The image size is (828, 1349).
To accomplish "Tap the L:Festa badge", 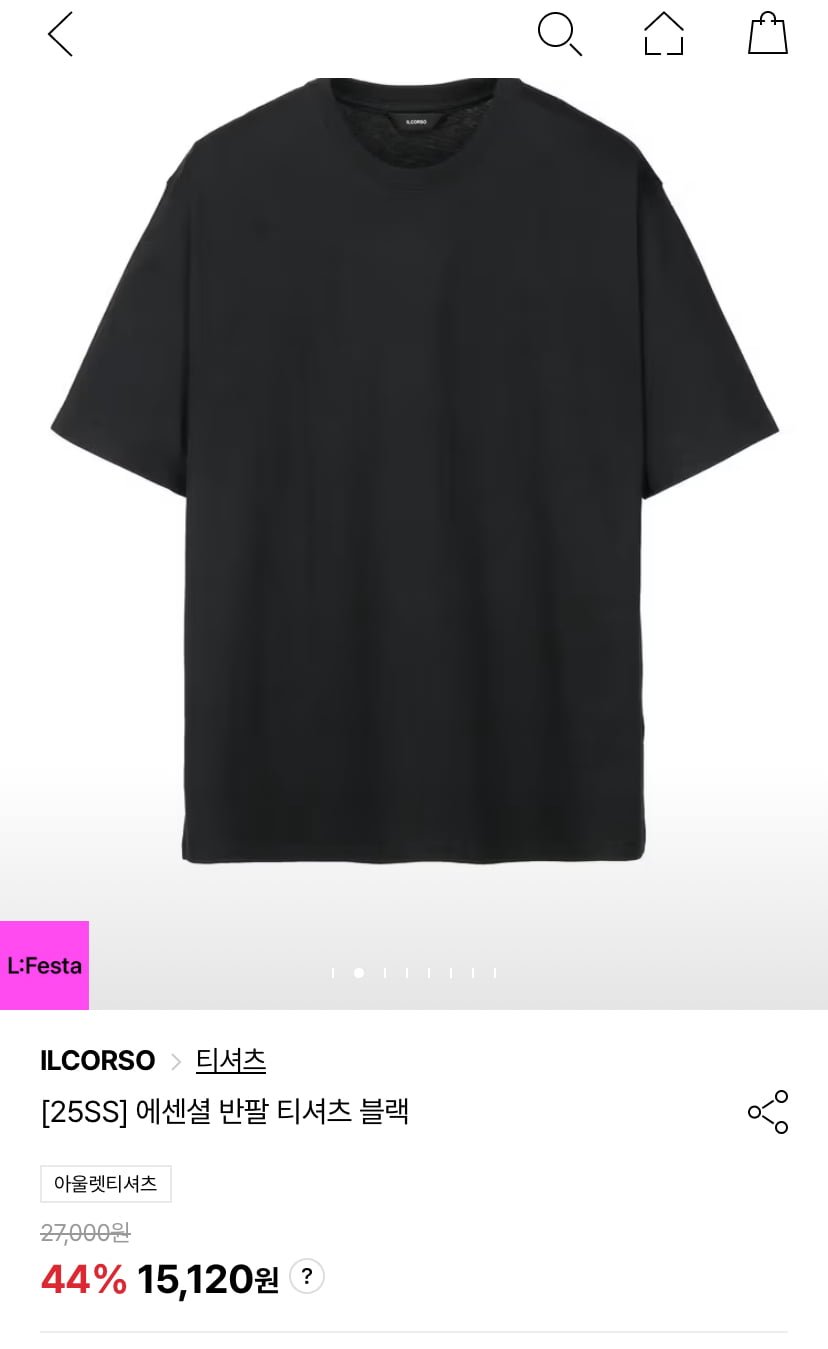I will point(44,966).
